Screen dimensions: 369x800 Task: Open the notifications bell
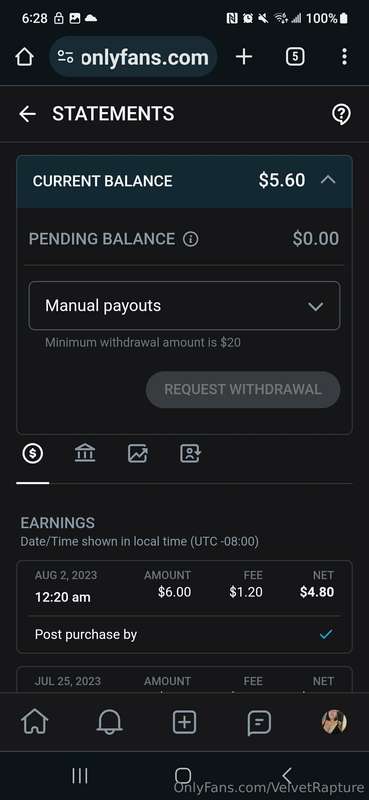pos(110,722)
